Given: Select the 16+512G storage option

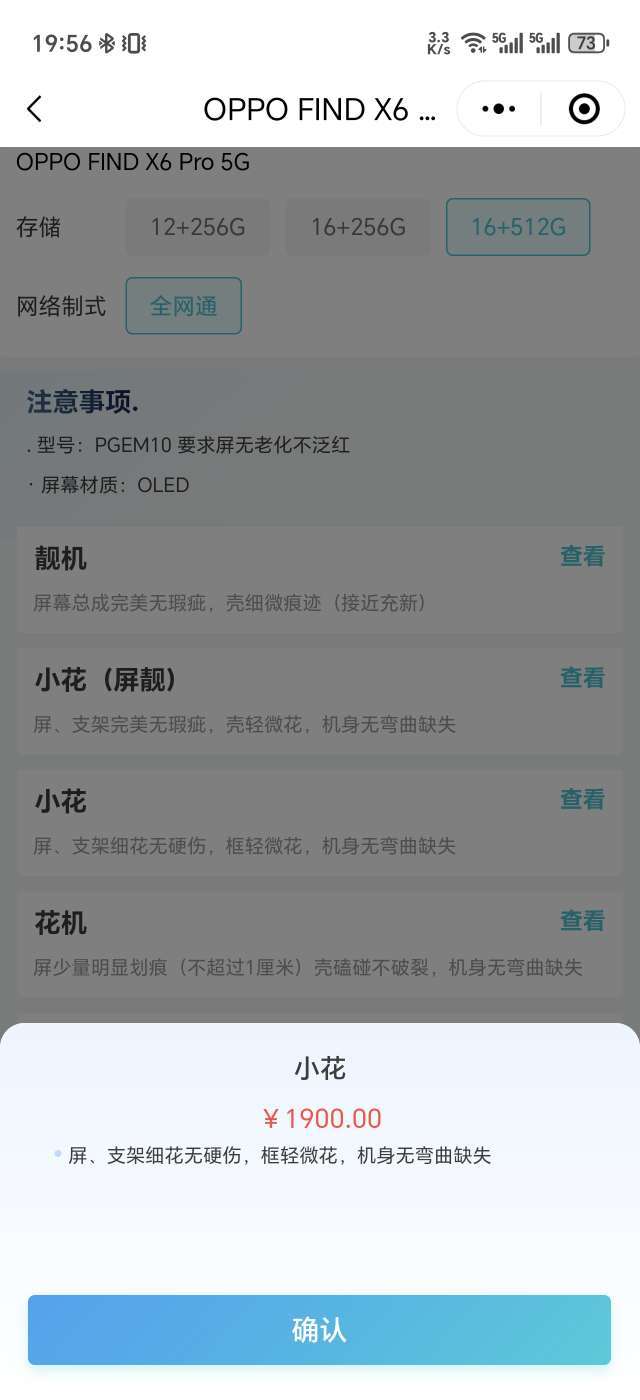Looking at the screenshot, I should tap(518, 227).
